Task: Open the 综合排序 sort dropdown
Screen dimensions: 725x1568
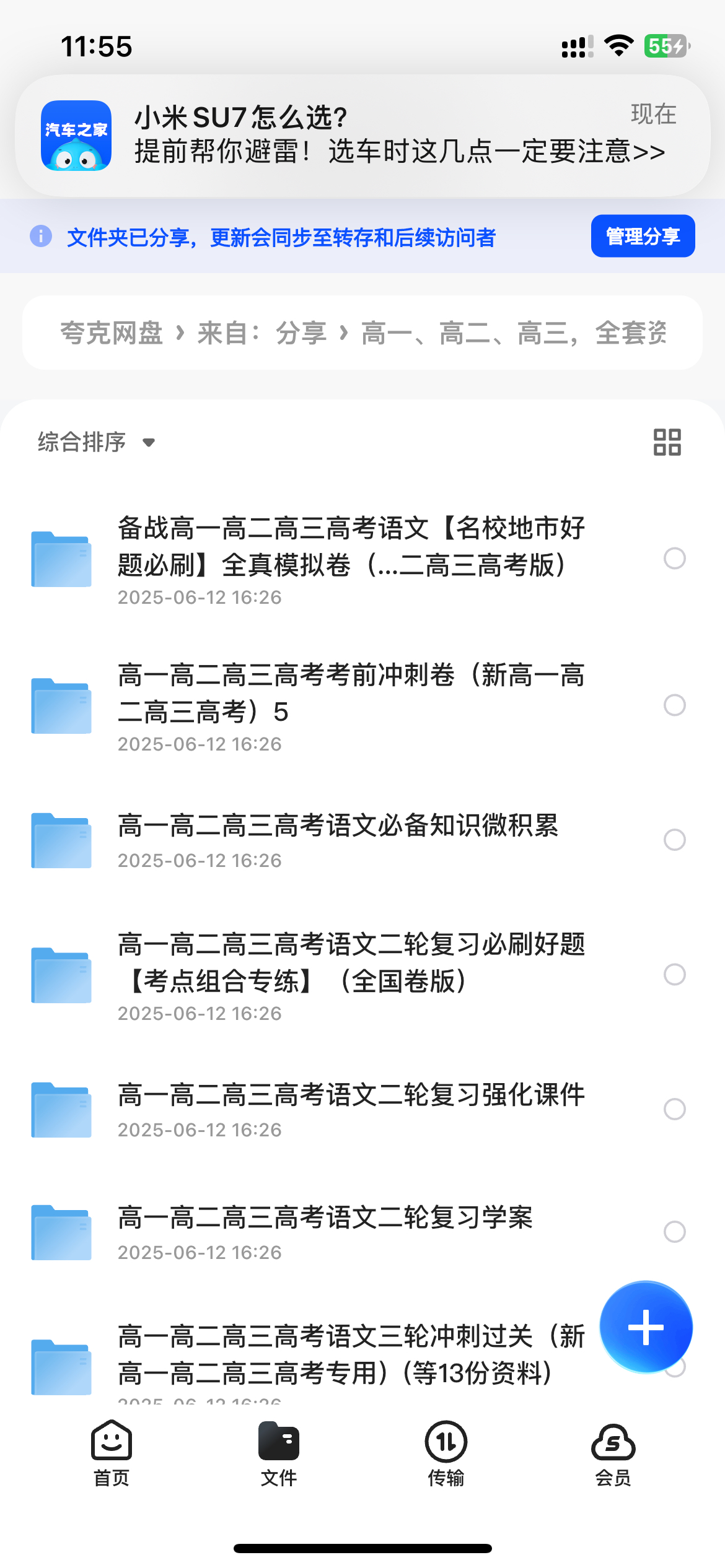Action: point(96,442)
